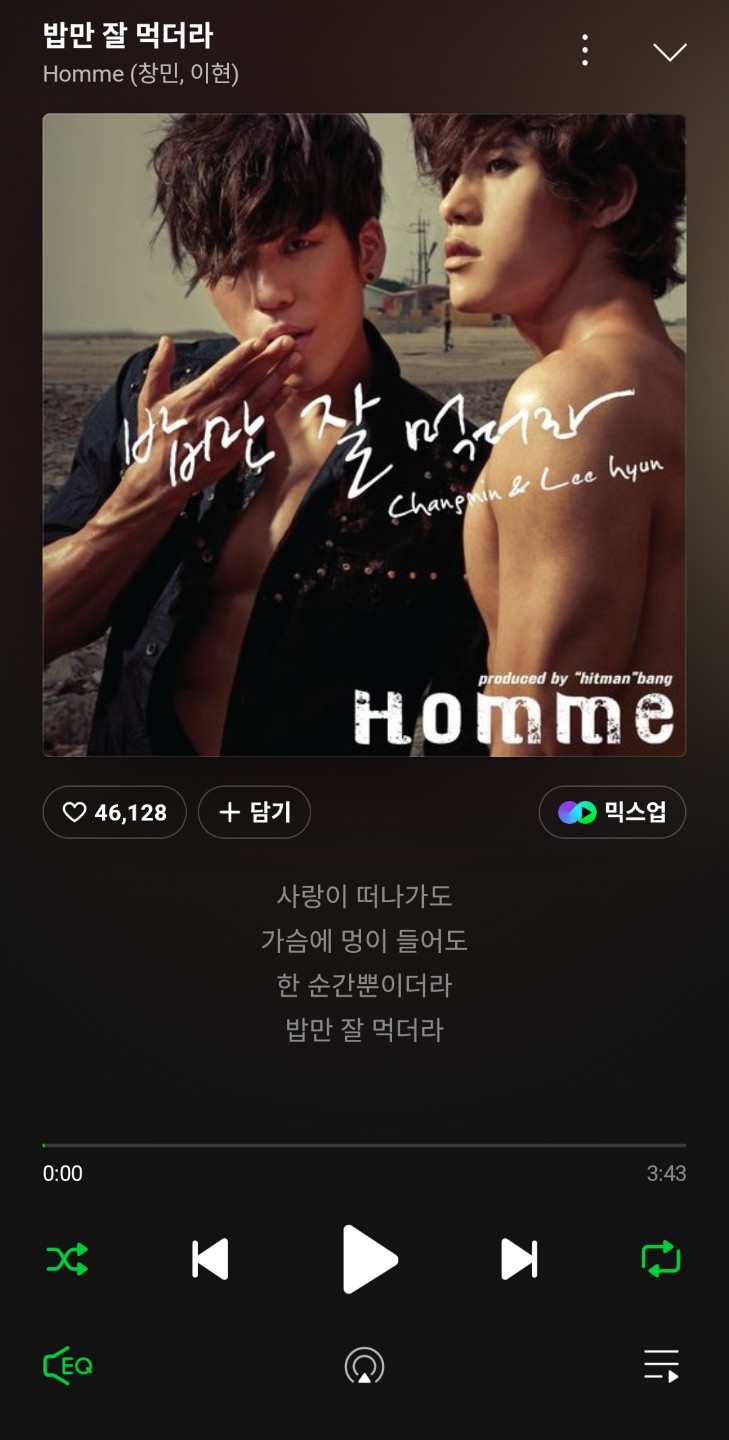Viewport: 729px width, 1440px height.
Task: Tap the playback progress bar
Action: click(364, 1145)
